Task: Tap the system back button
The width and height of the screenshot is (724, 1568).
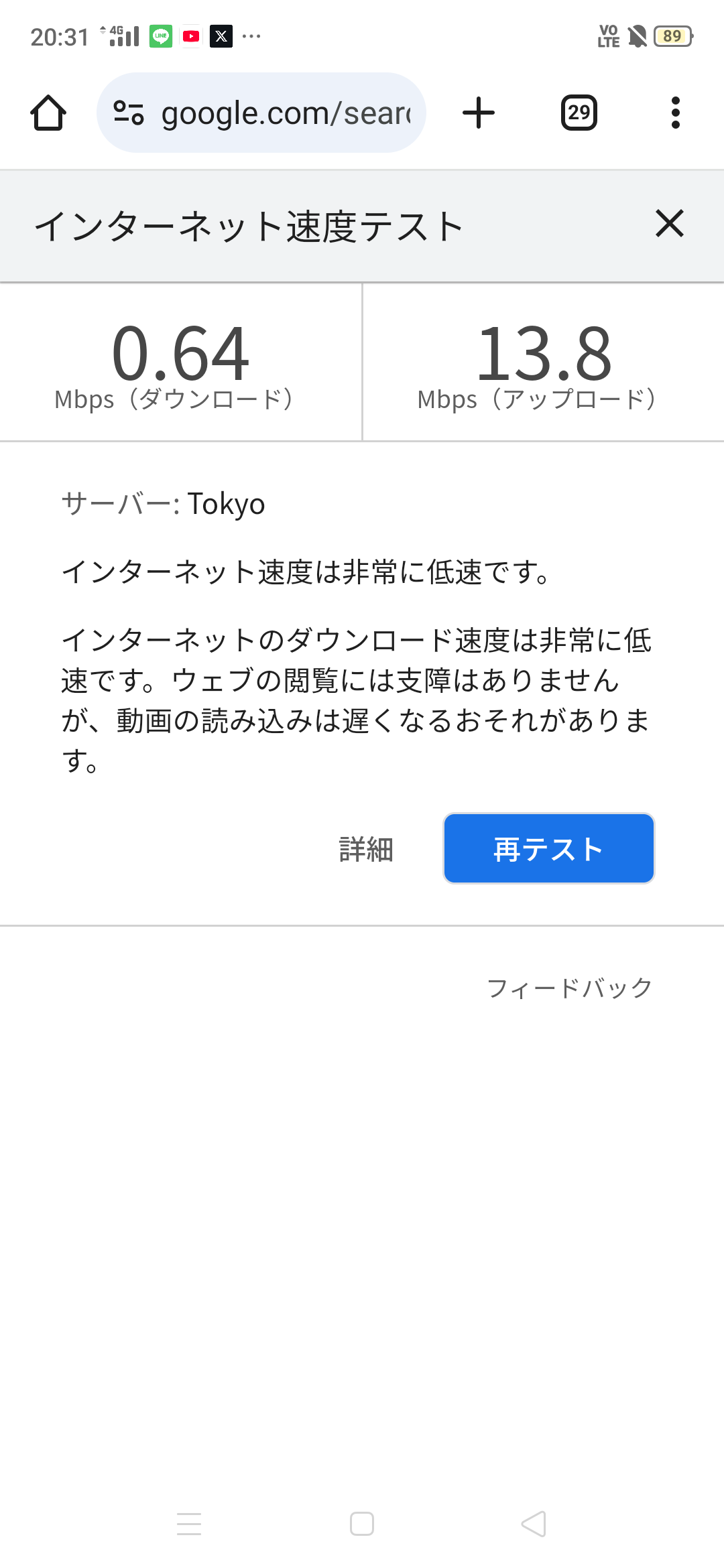Action: (x=534, y=1524)
